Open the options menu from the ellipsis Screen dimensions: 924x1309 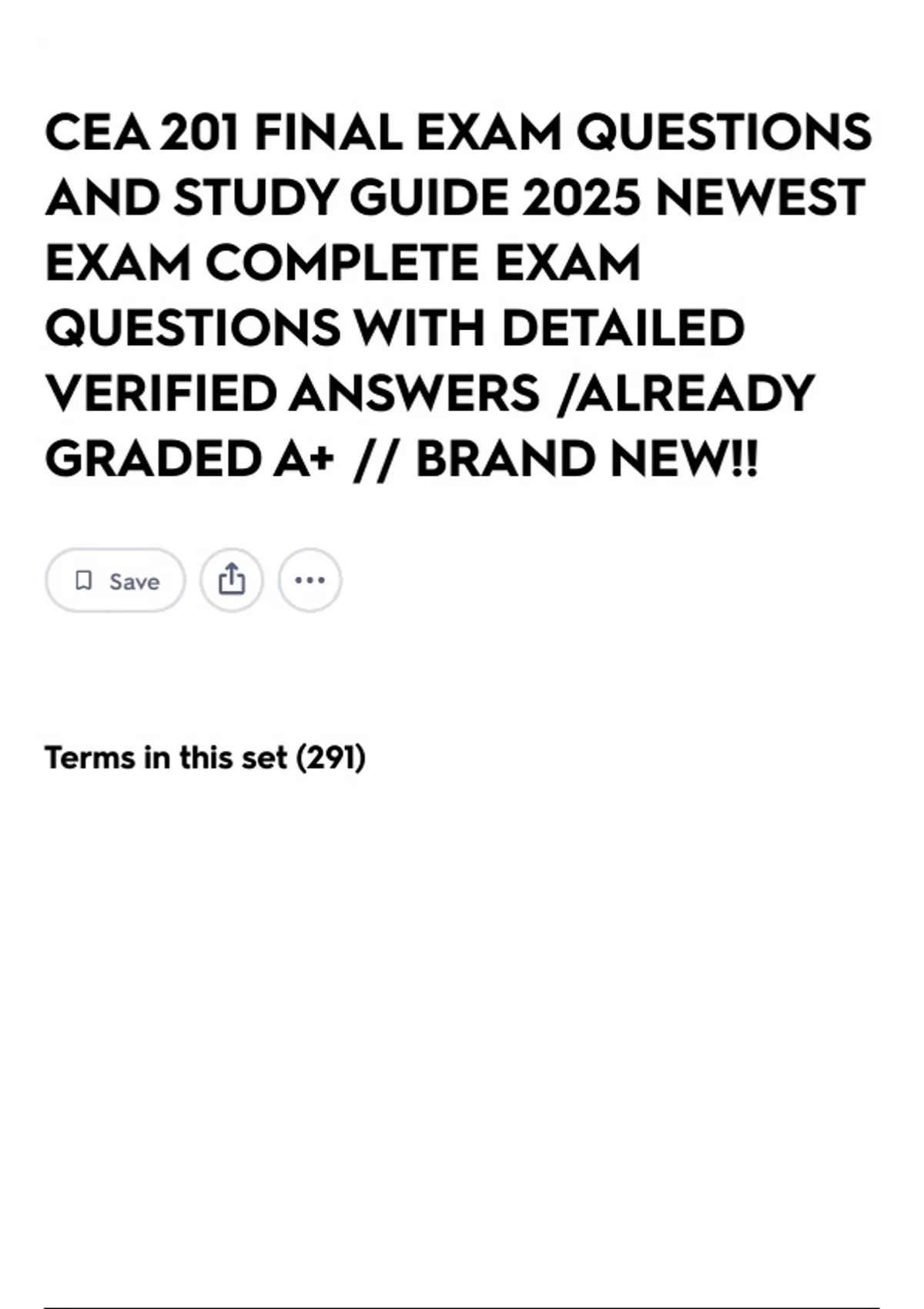tap(310, 581)
